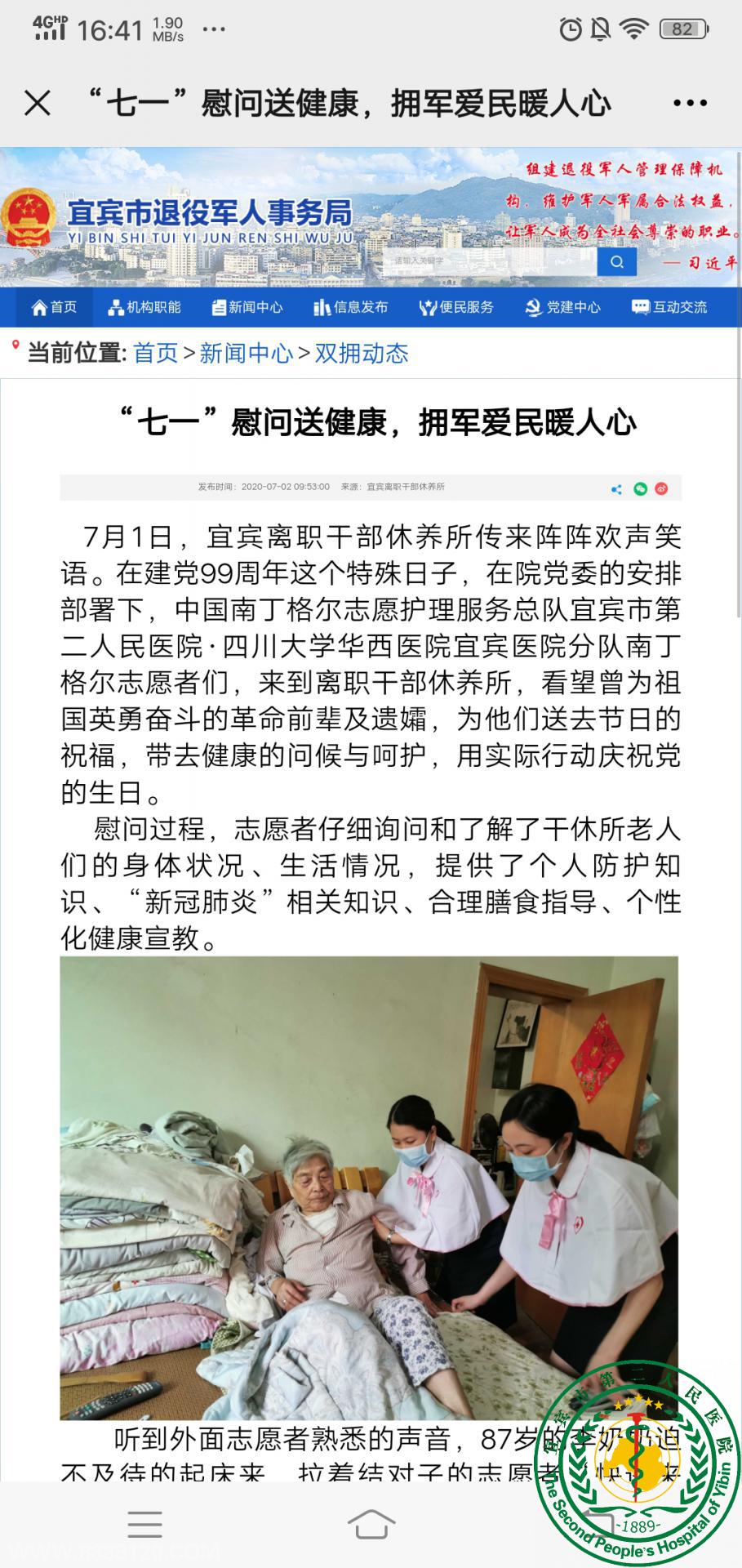Close the article webview
The height and width of the screenshot is (1568, 742).
pos(38,104)
